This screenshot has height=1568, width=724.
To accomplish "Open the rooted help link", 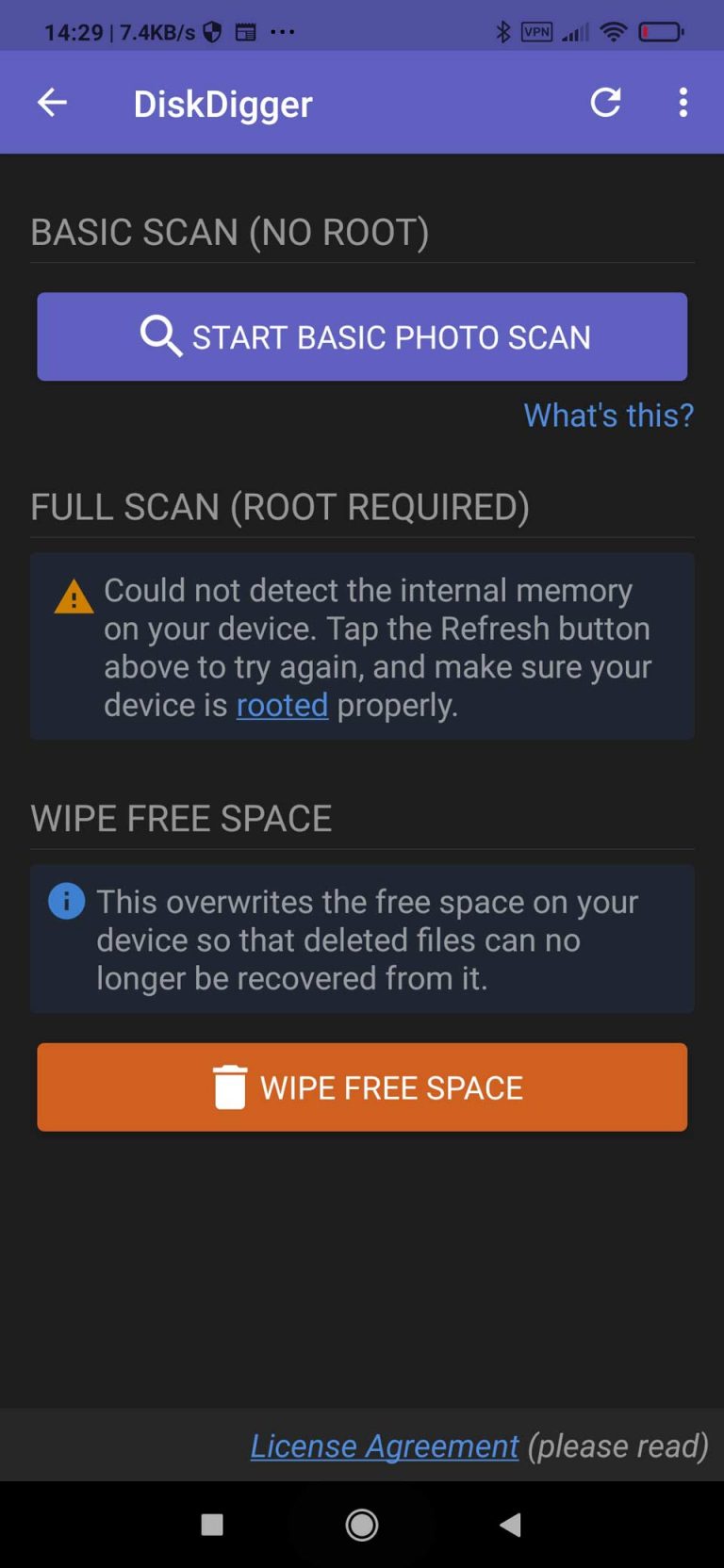I will click(x=282, y=704).
